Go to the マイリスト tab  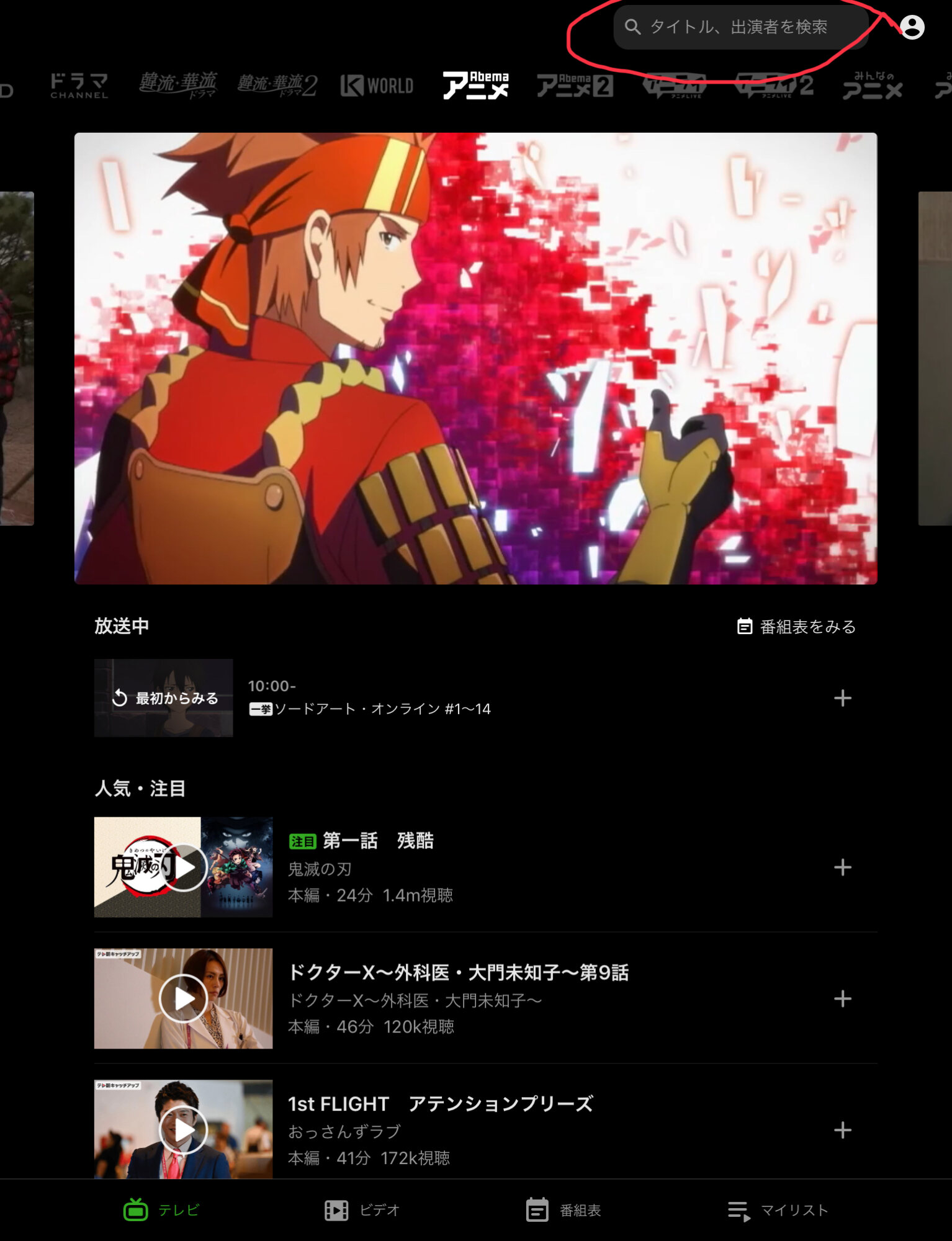tap(778, 1210)
